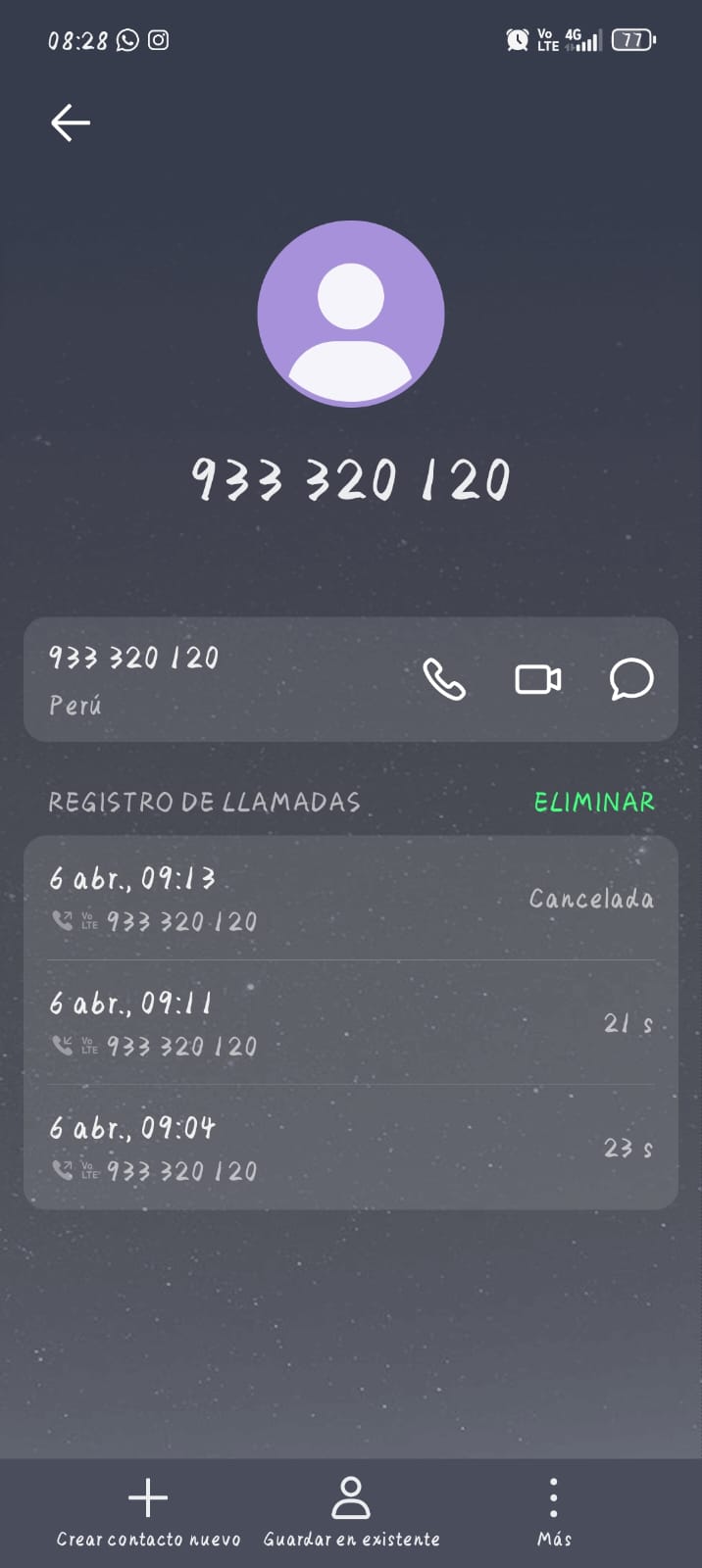
Task: Open the 09:04 call lasting 23 s
Action: pos(350,1148)
